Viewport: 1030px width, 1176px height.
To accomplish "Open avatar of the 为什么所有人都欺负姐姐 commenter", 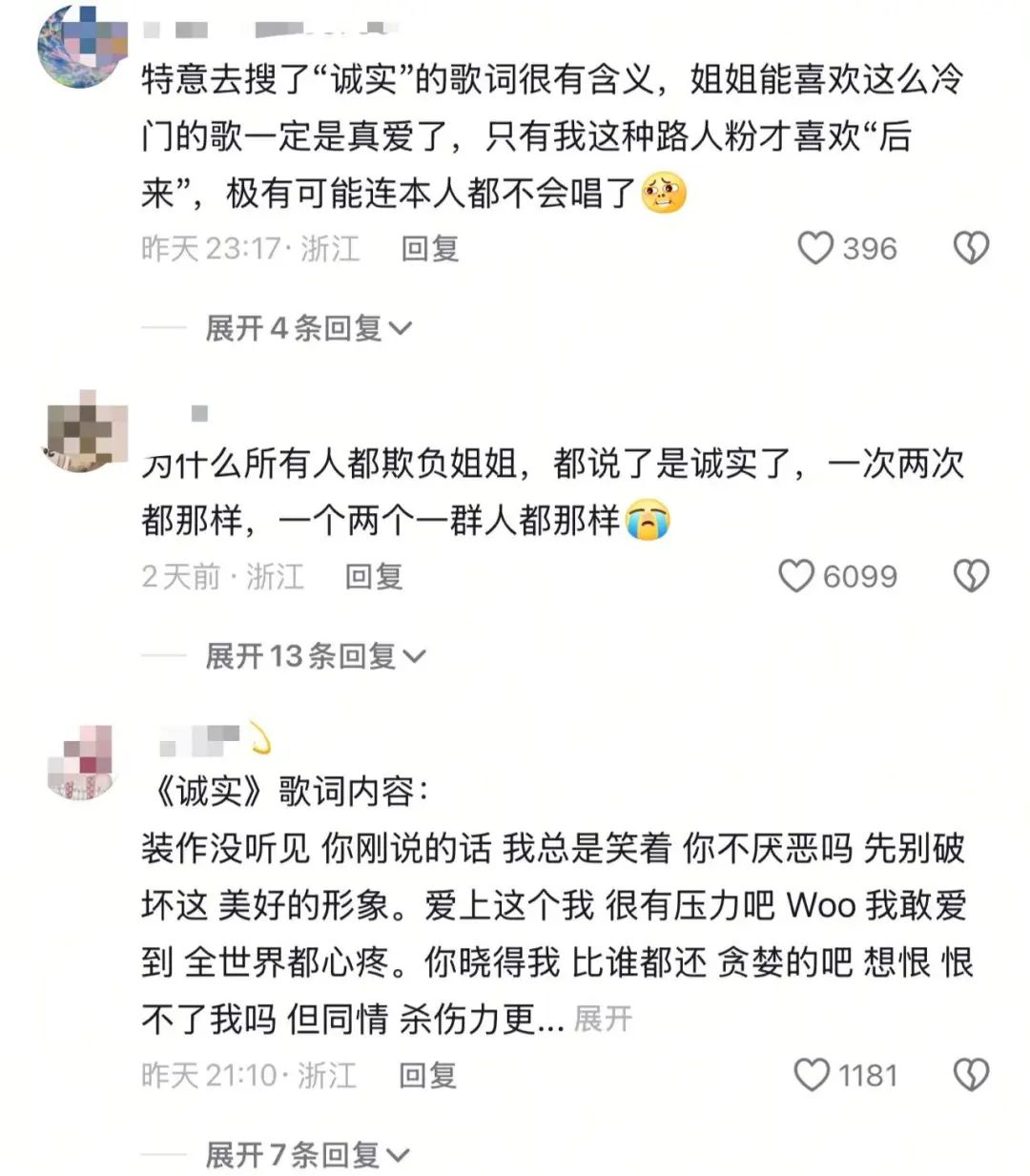I will tap(84, 432).
